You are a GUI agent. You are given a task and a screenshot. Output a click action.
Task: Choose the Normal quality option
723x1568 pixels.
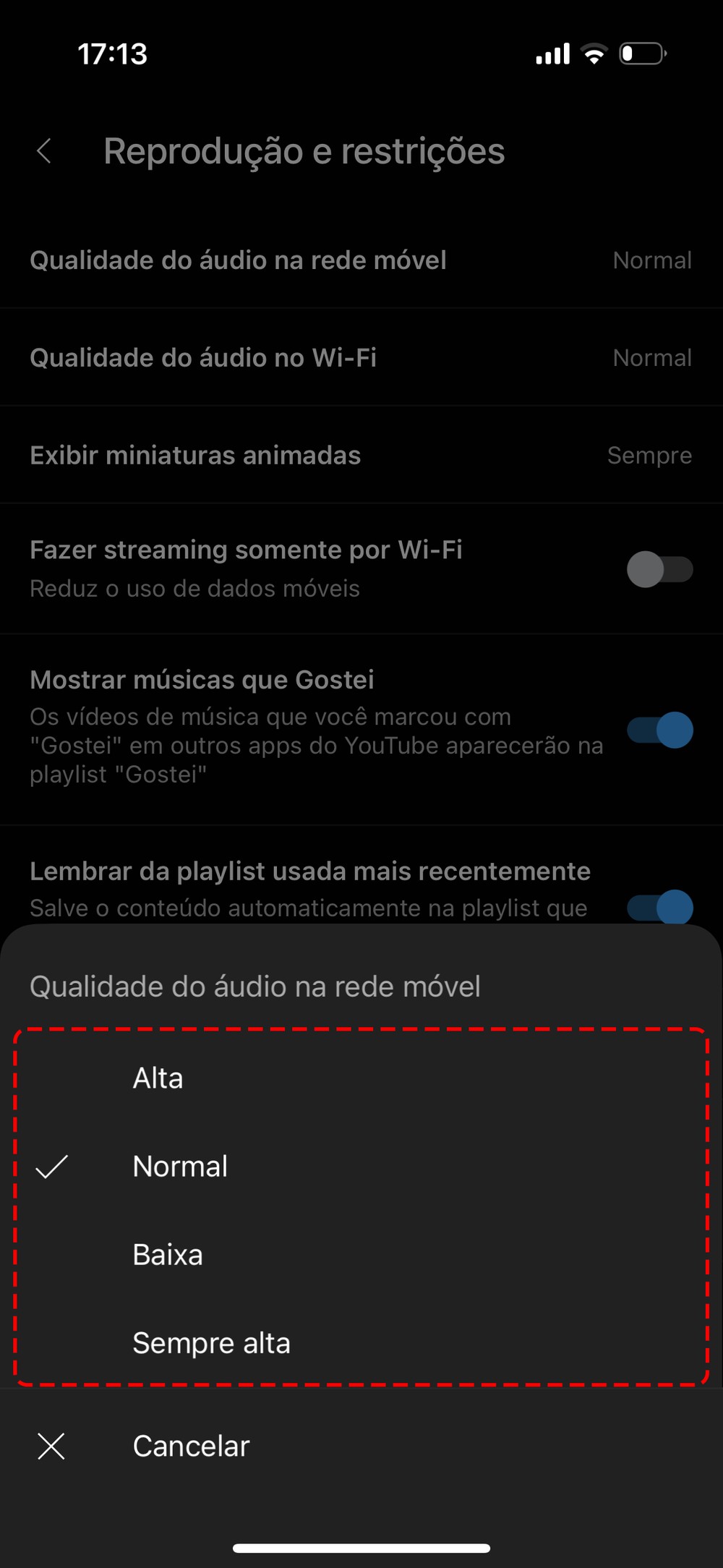click(180, 1166)
